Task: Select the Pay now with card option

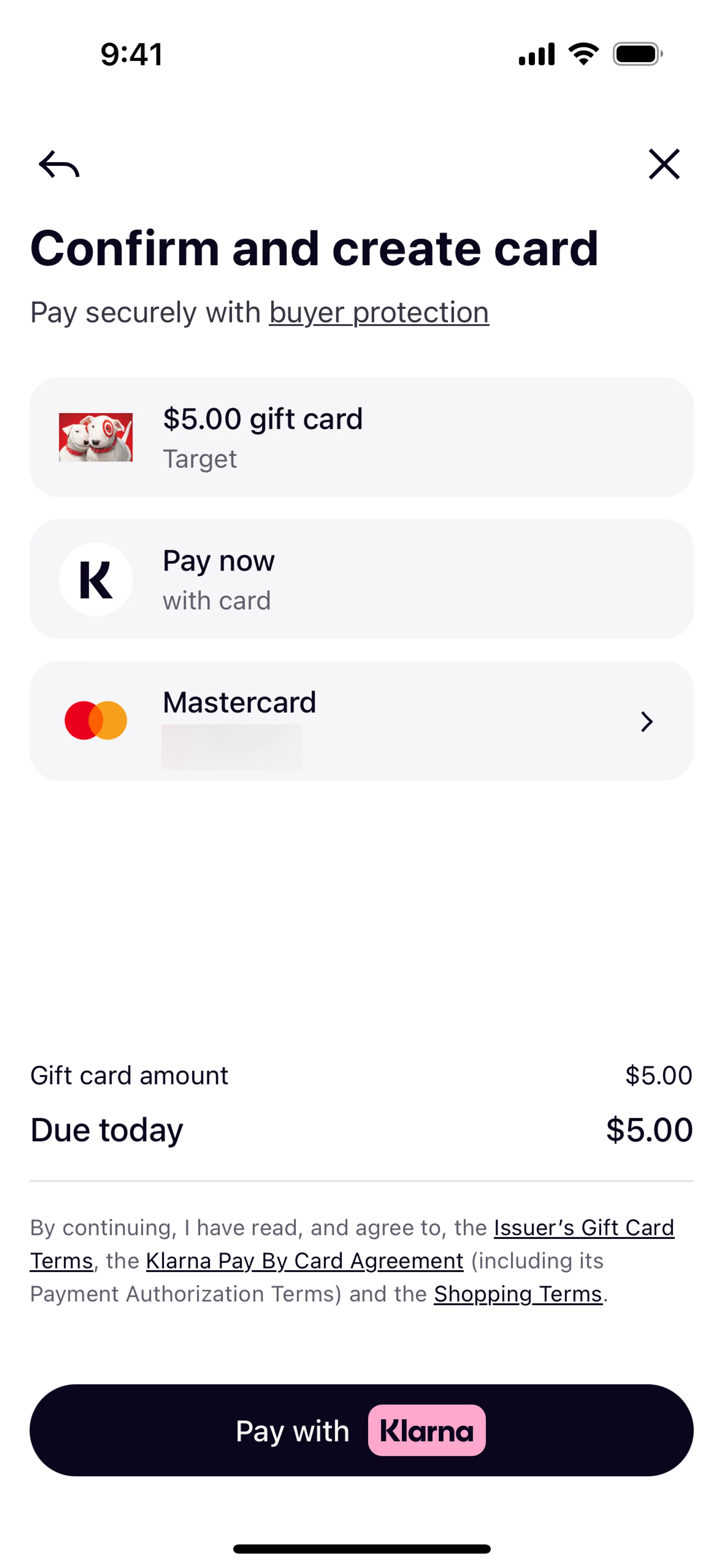Action: point(361,579)
